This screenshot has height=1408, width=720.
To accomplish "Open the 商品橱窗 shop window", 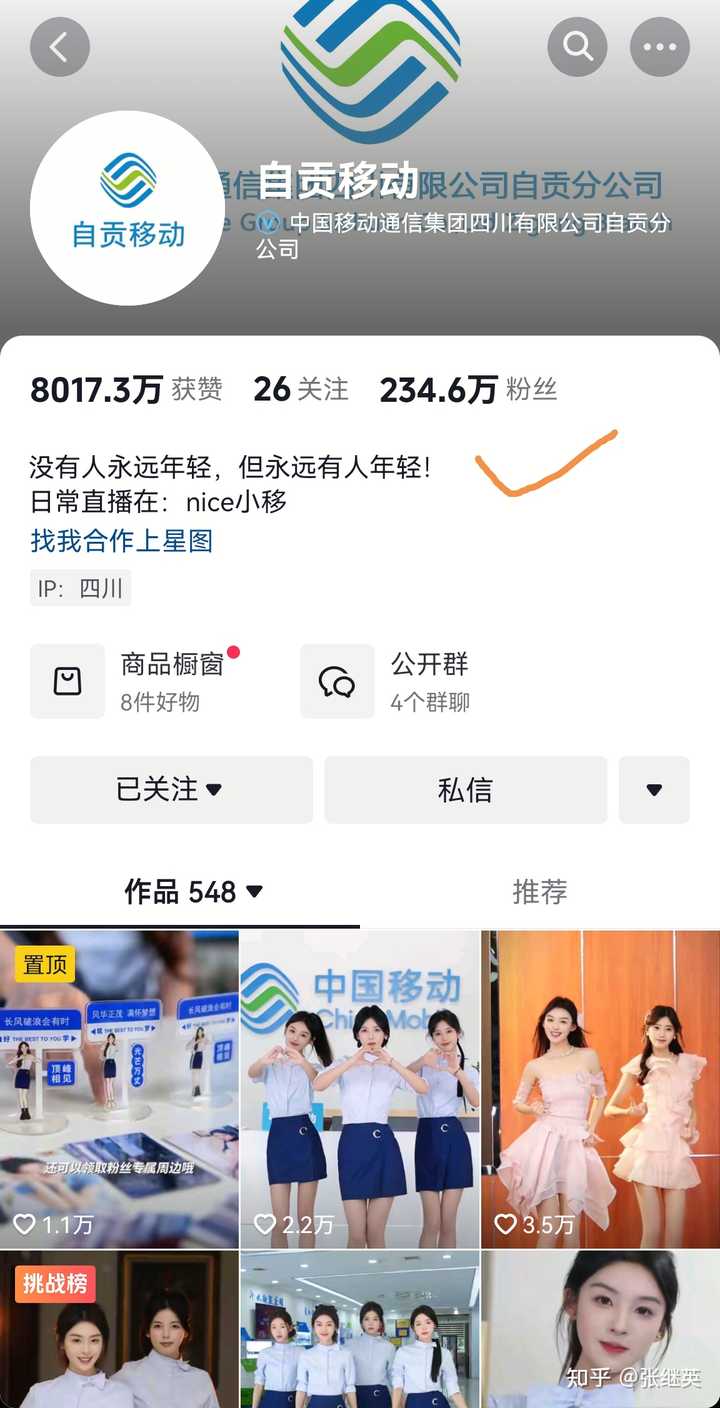I will pos(136,681).
